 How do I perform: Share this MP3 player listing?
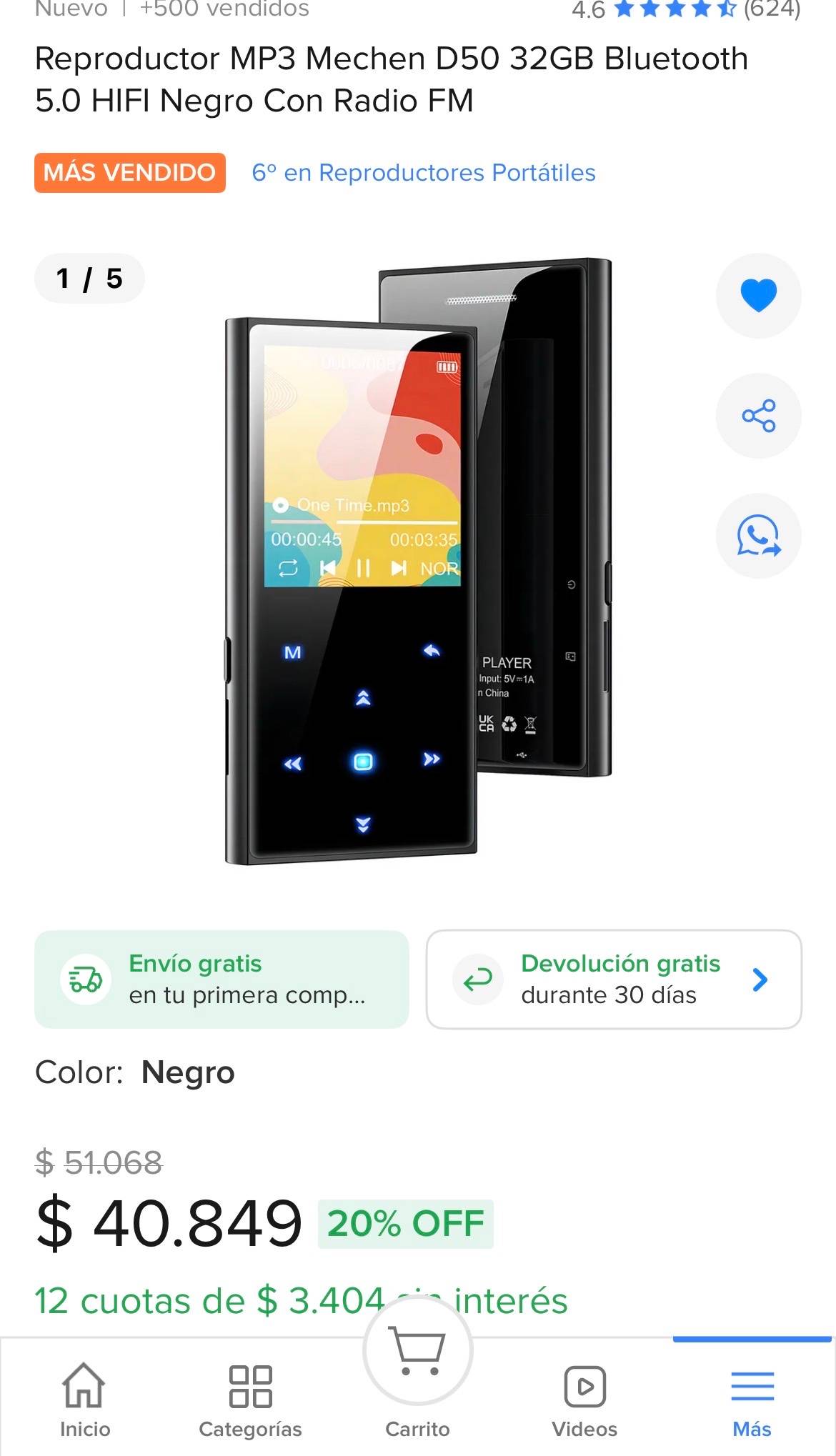click(758, 416)
